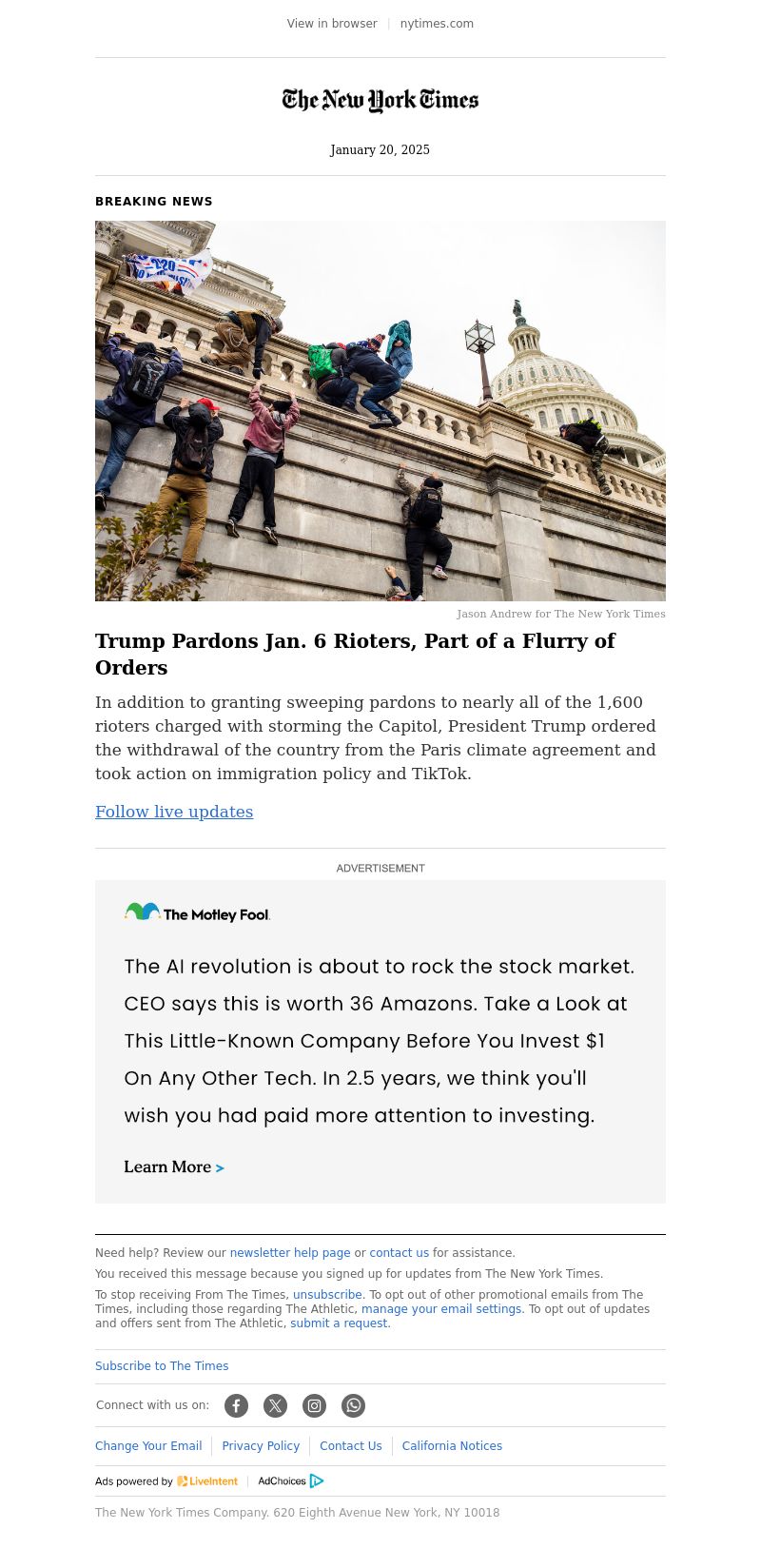Open the WhatsApp icon
This screenshot has width=761, height=1568.
[x=353, y=1405]
